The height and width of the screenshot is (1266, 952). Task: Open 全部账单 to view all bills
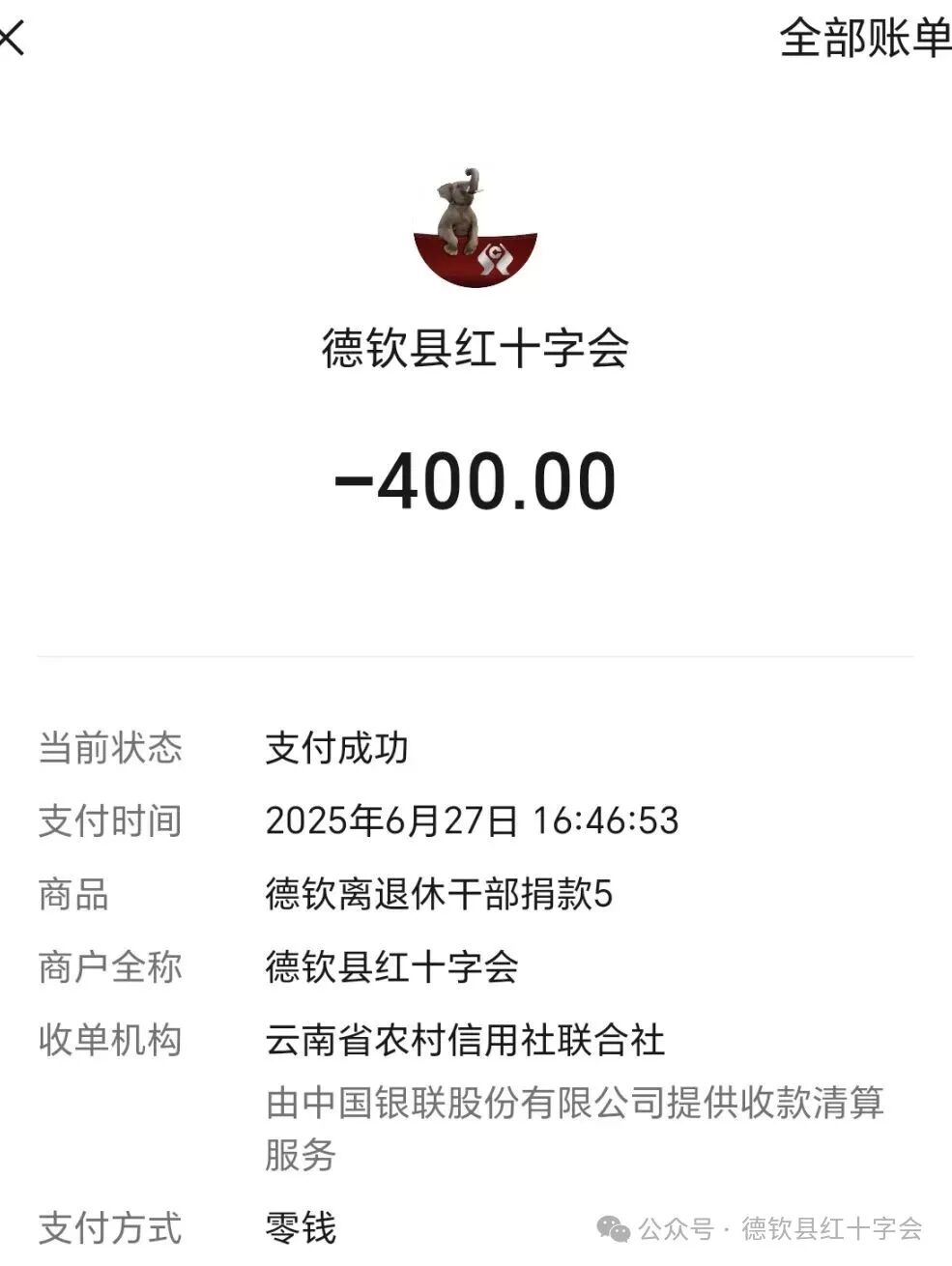865,40
